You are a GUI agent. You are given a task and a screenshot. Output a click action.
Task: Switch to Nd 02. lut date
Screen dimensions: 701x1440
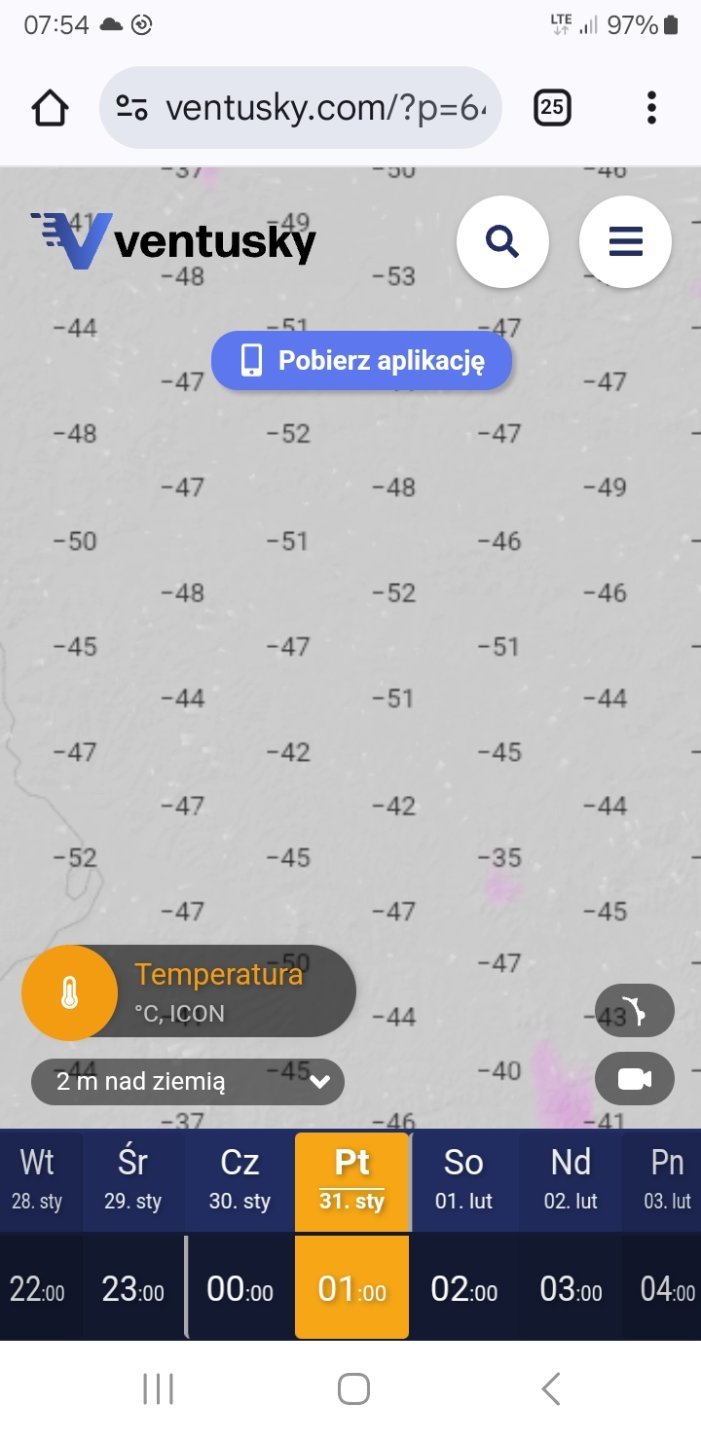tap(570, 1180)
